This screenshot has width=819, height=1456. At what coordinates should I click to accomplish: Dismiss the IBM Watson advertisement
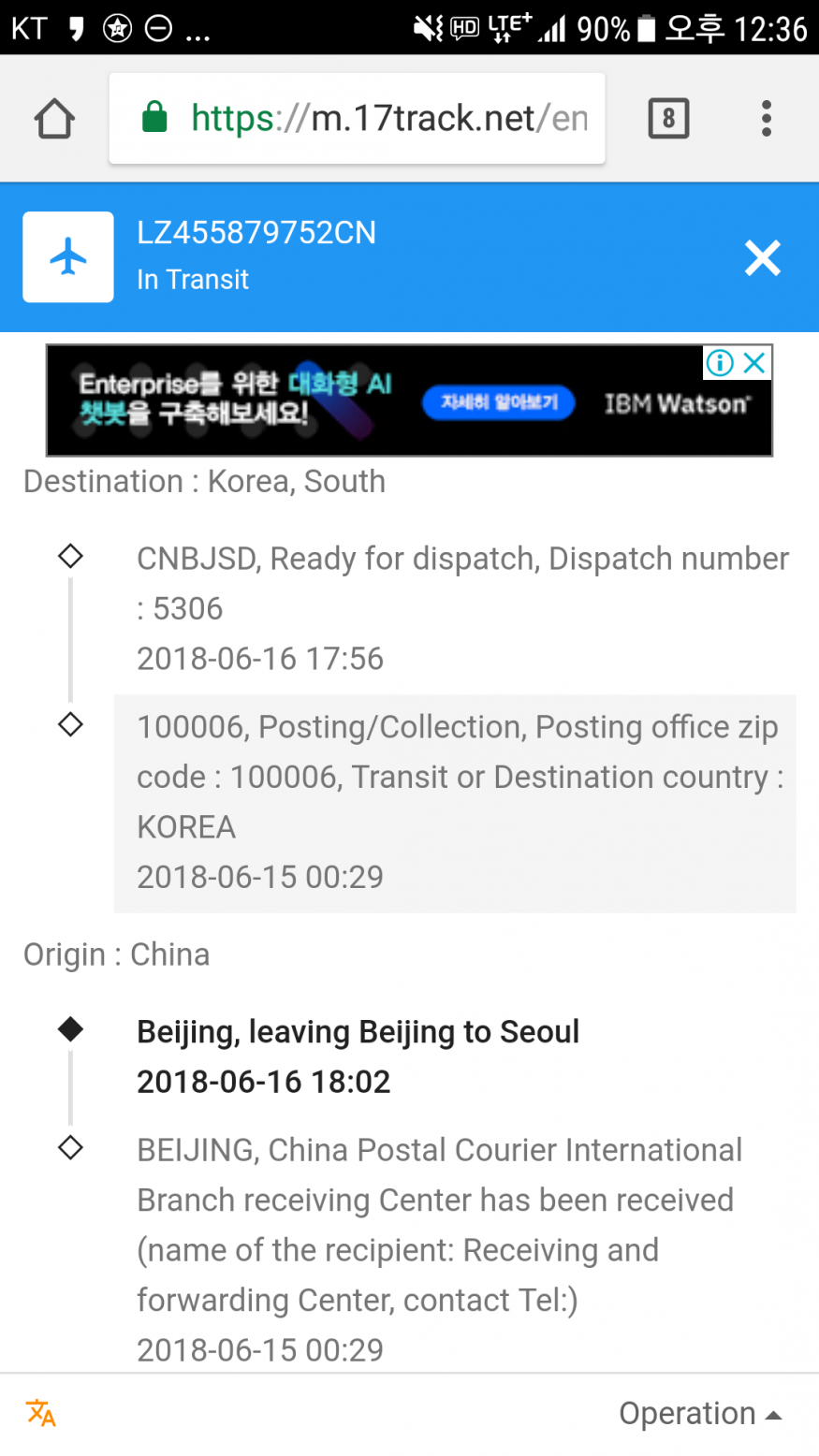pyautogui.click(x=754, y=363)
